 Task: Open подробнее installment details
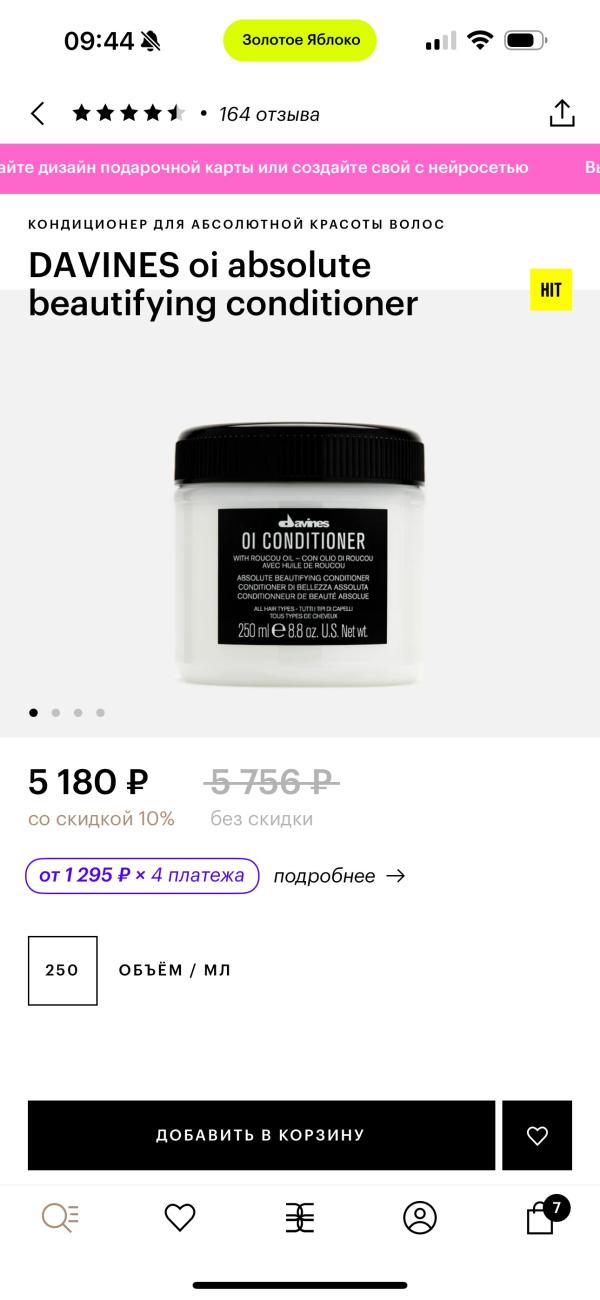click(339, 876)
